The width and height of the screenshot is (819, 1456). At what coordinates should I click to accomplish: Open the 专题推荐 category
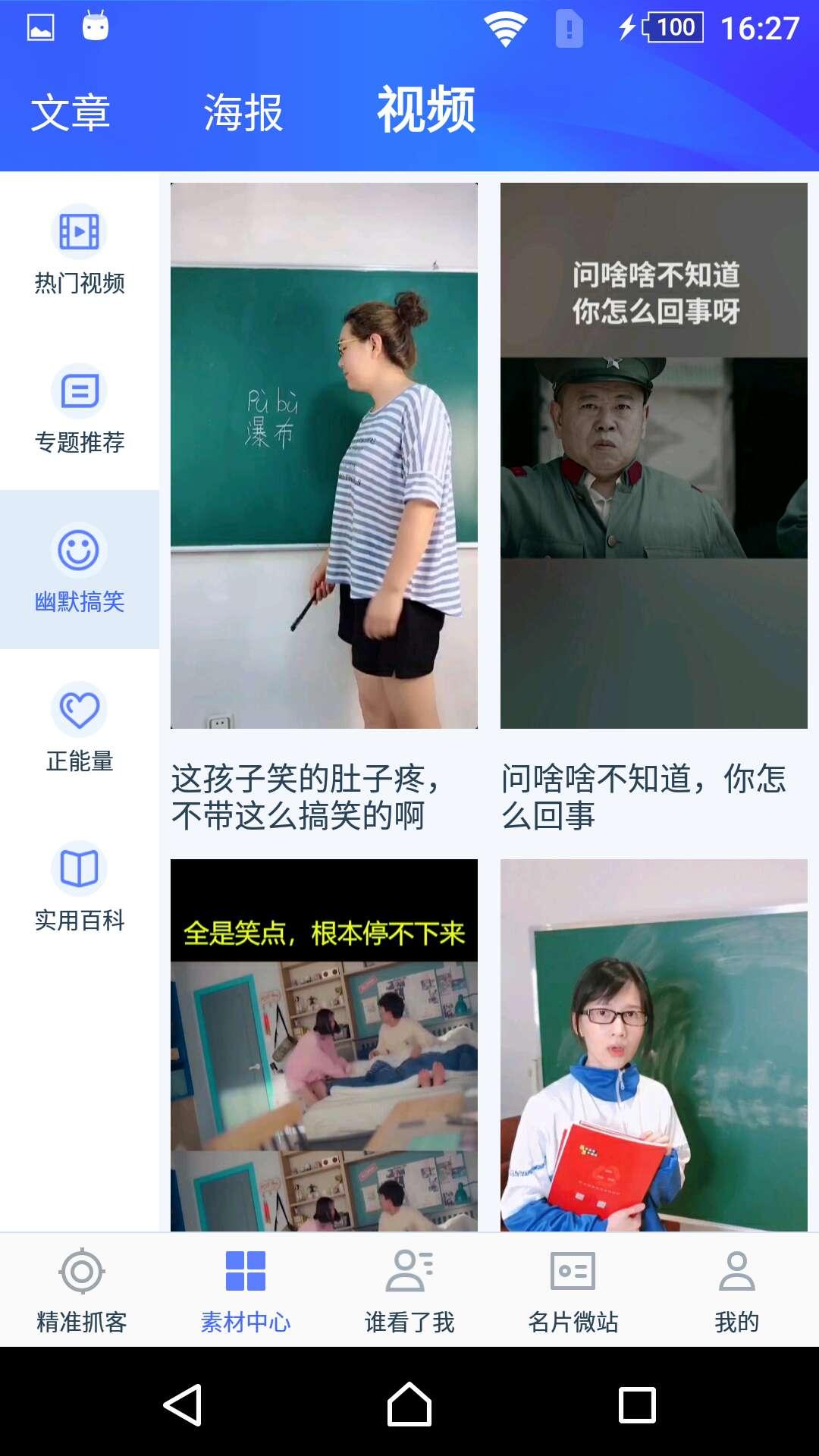(x=80, y=410)
